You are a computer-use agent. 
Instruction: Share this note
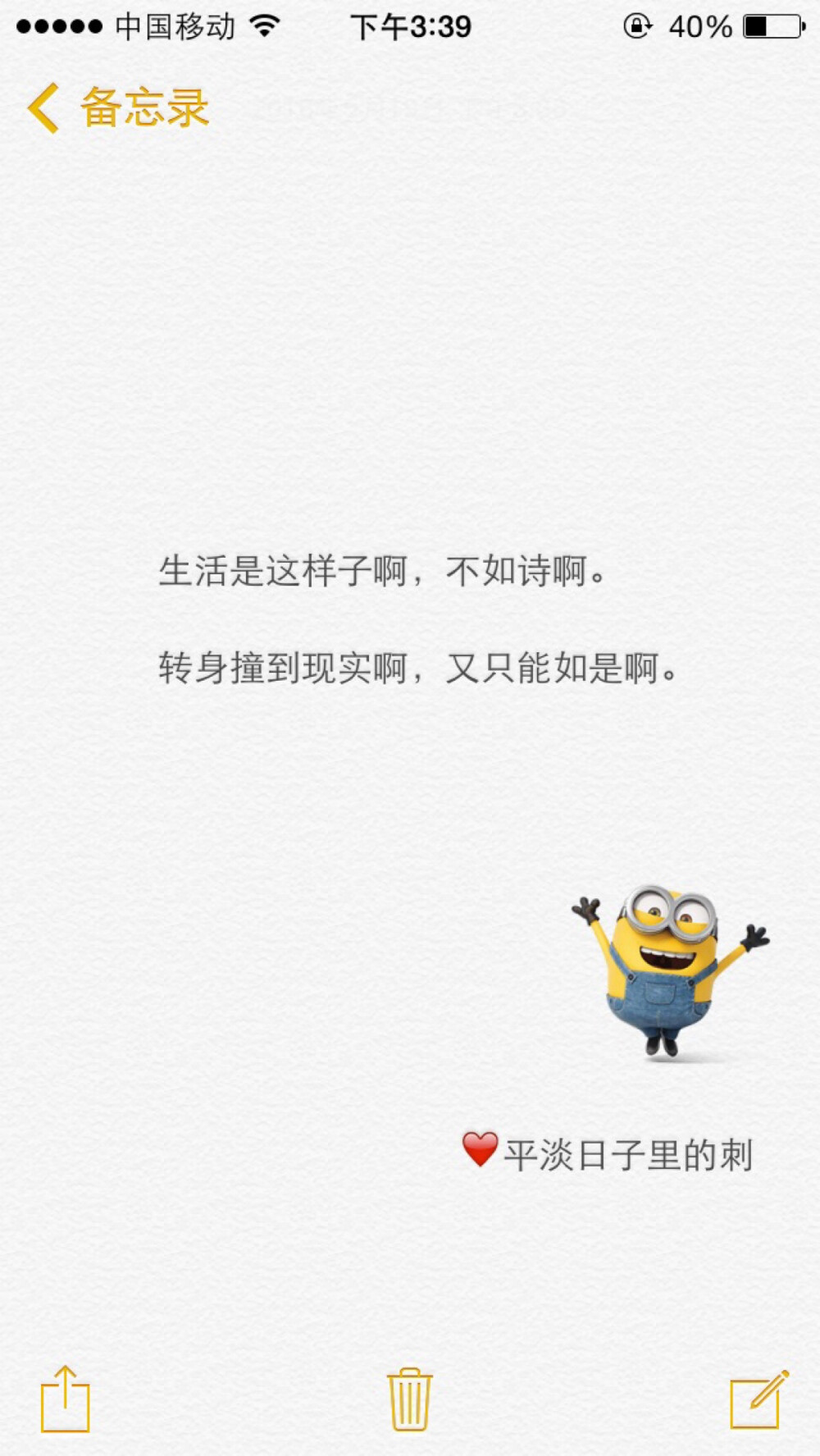pyautogui.click(x=65, y=1399)
